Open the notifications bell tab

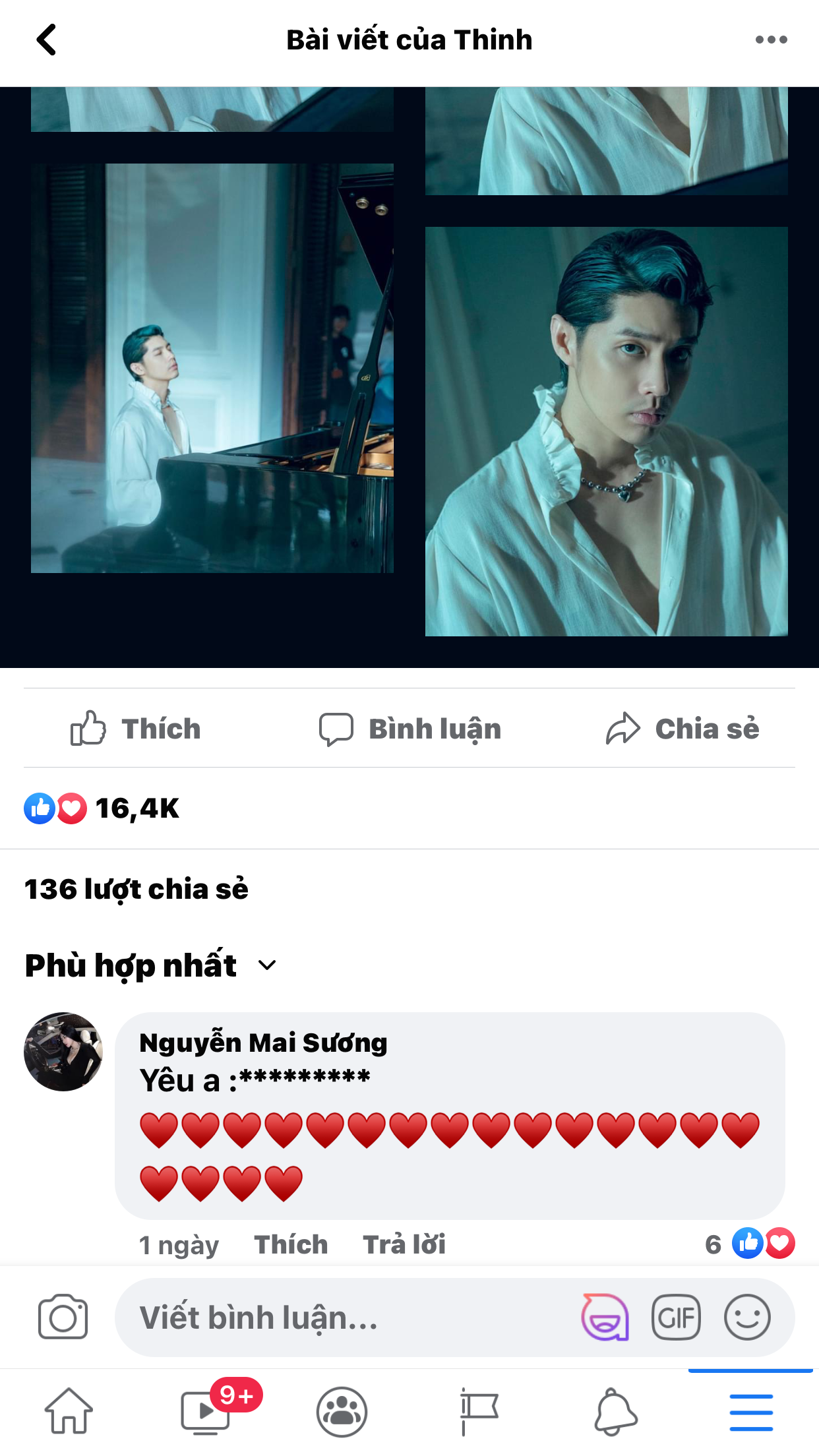(x=615, y=1411)
